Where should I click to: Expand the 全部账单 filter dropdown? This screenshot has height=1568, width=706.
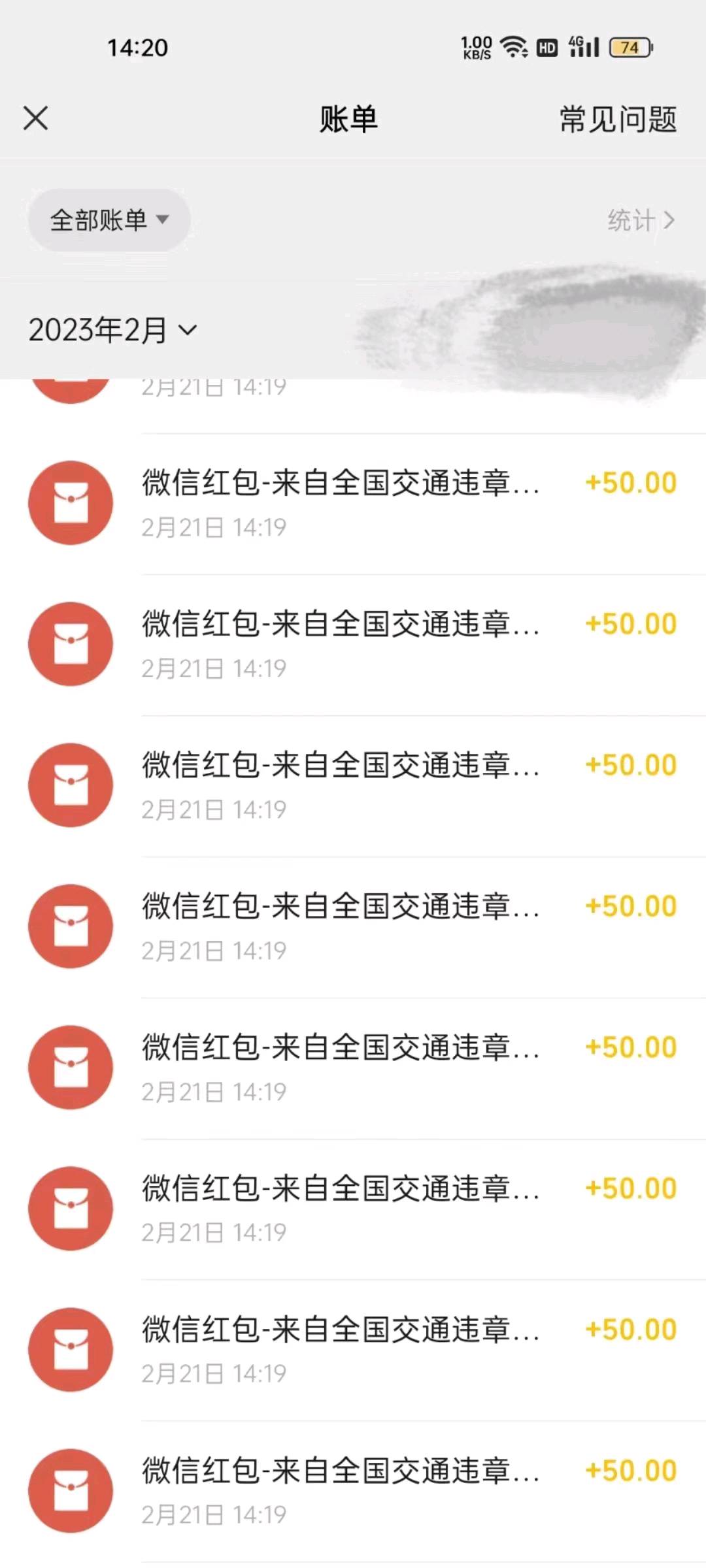(x=109, y=220)
